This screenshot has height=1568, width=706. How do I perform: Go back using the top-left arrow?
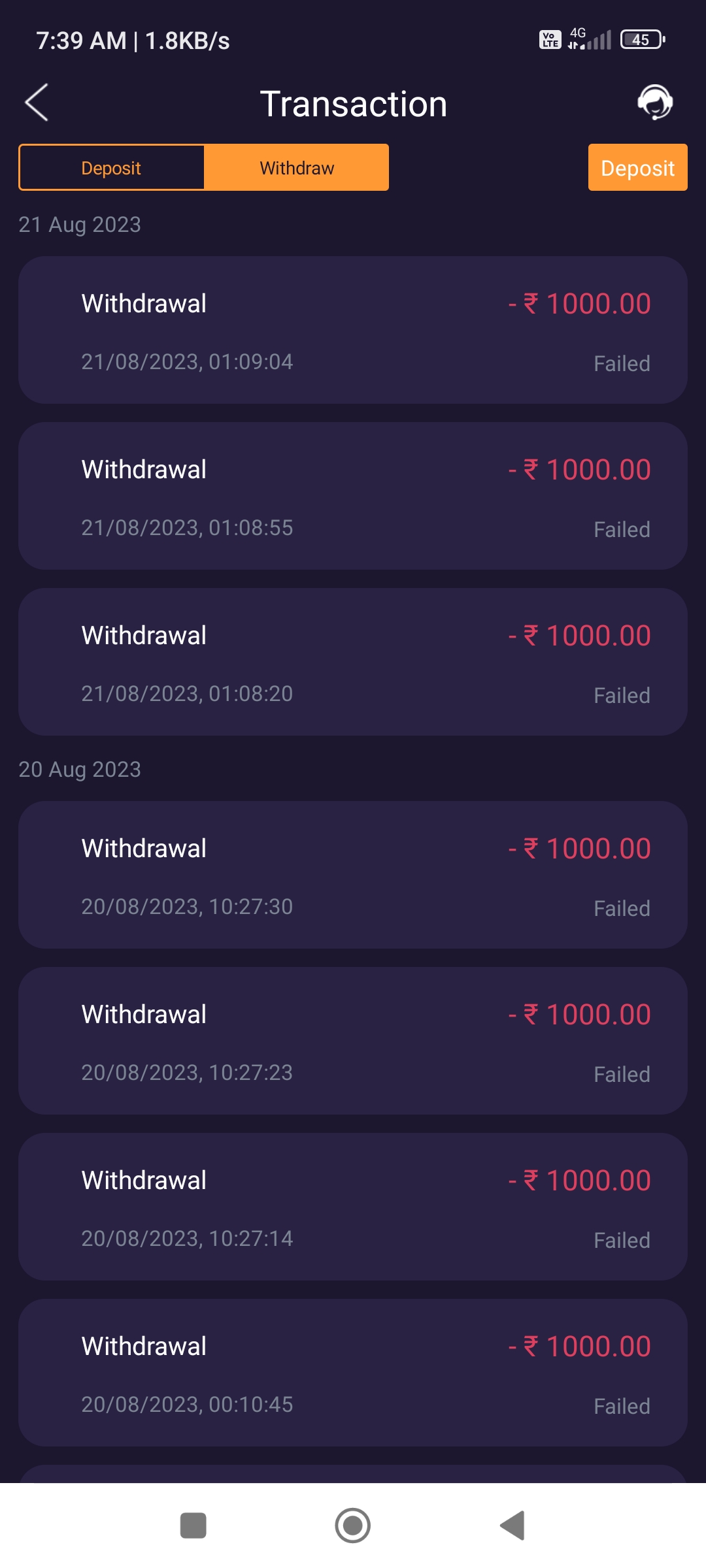point(37,103)
